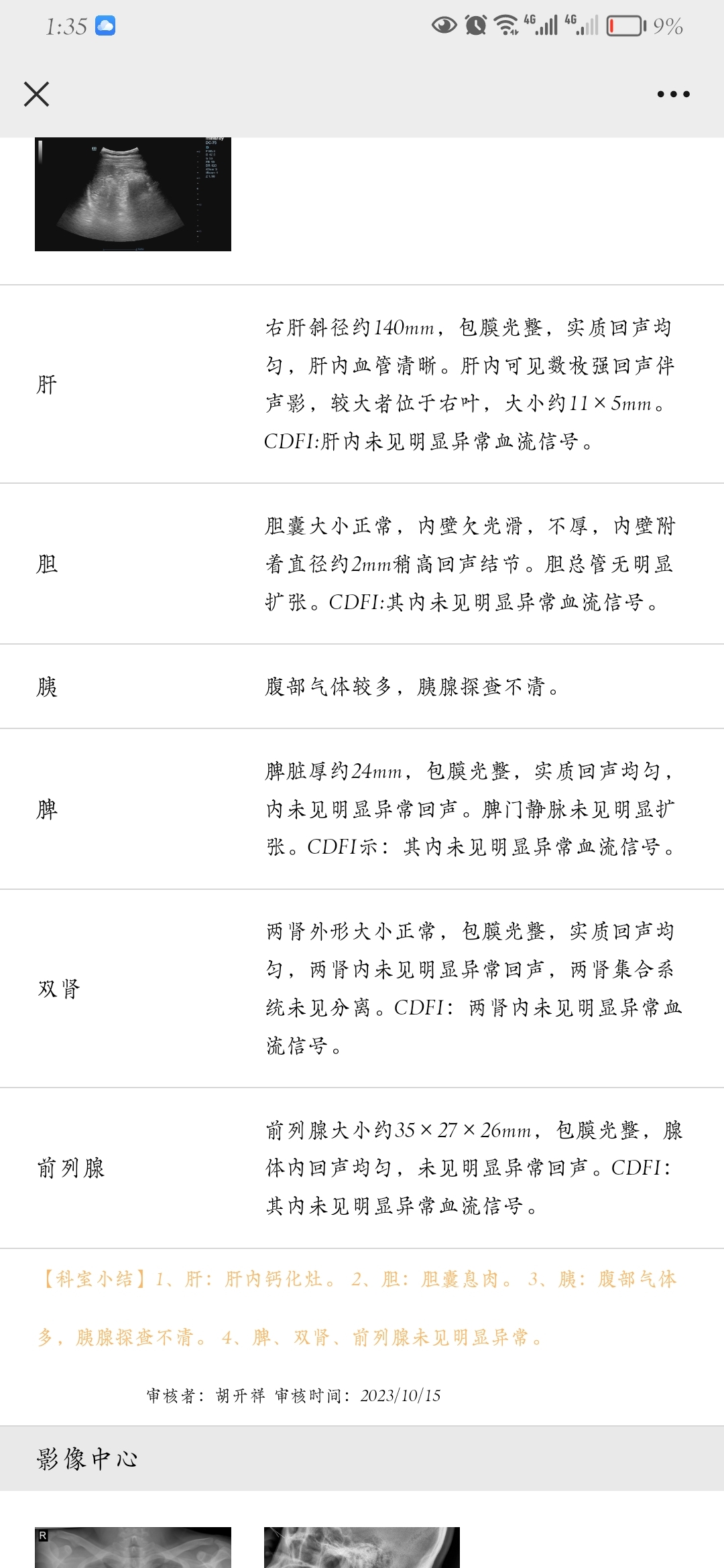Open the ultrasound scan image
Image resolution: width=724 pixels, height=1568 pixels.
[x=133, y=194]
